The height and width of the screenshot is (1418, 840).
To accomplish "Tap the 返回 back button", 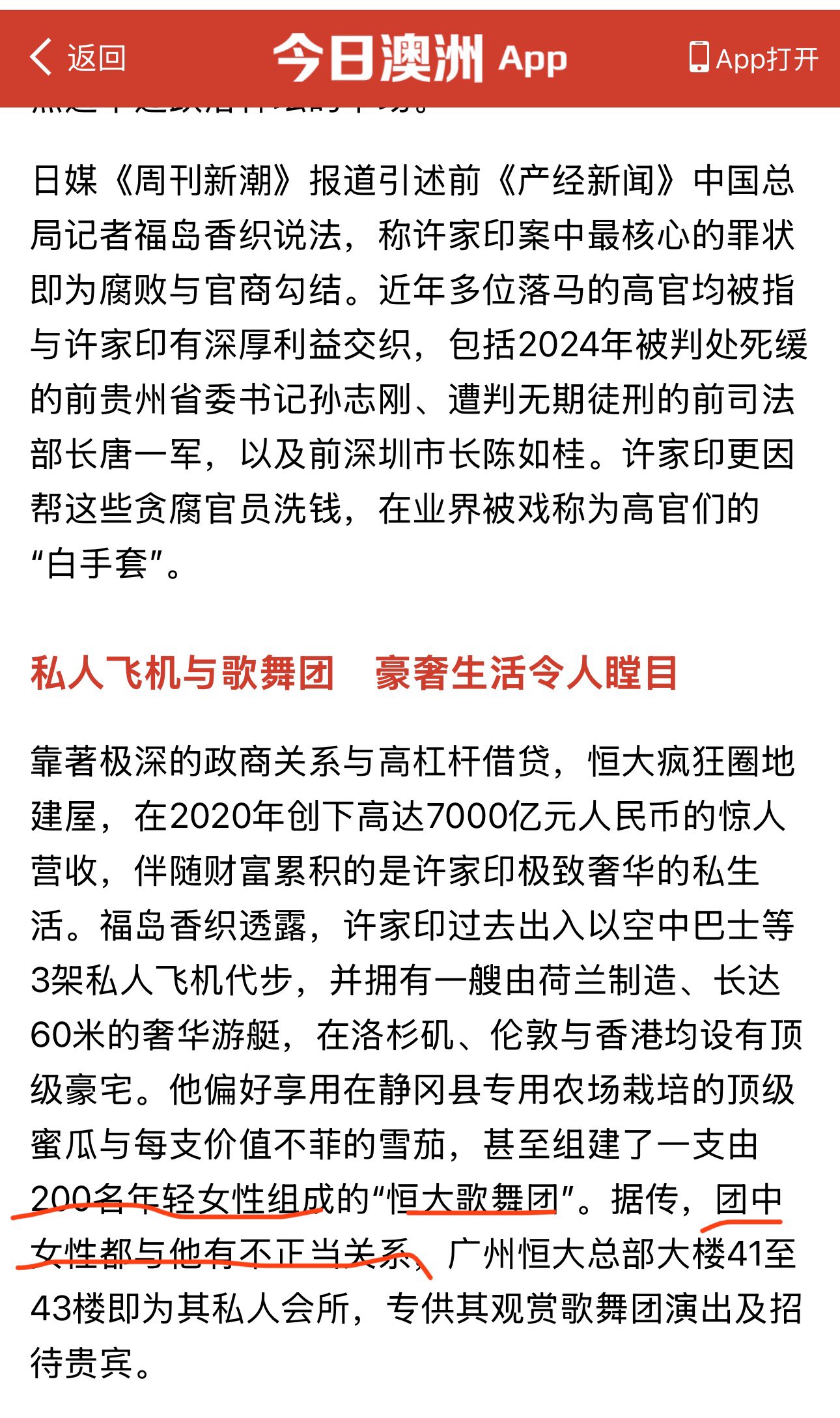I will coord(77,58).
